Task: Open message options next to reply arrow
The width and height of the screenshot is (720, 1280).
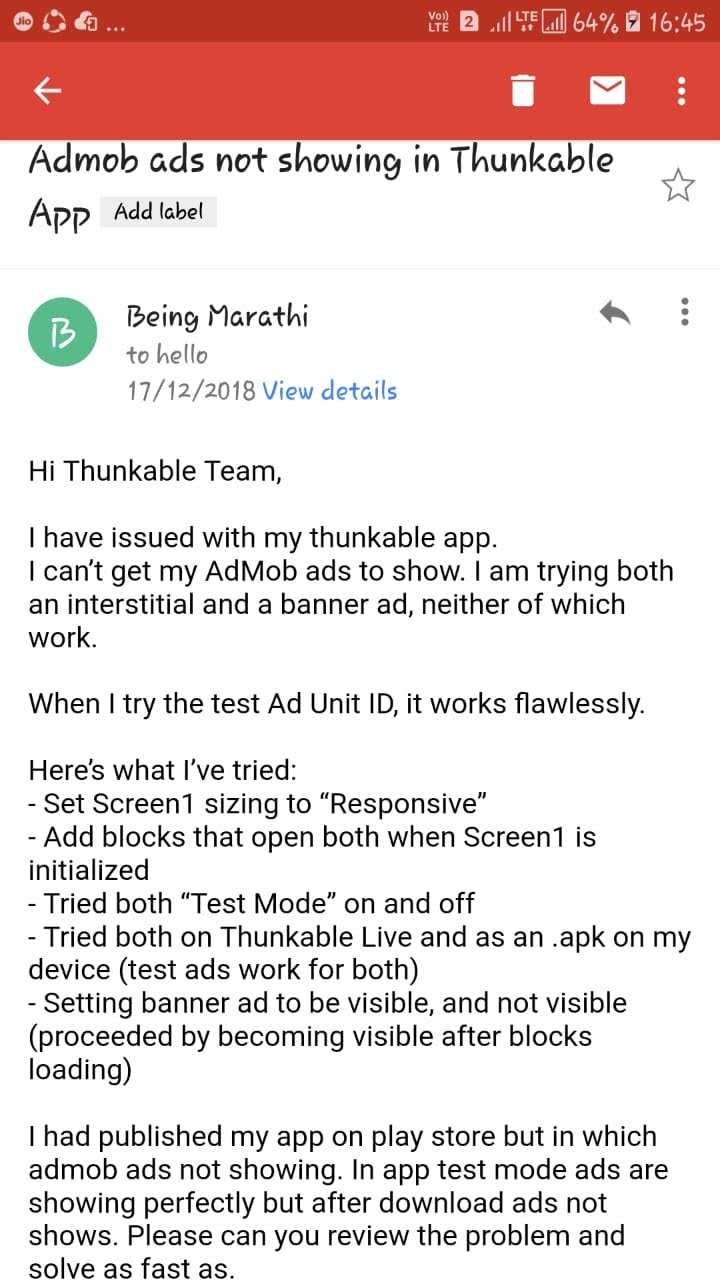Action: [x=685, y=312]
